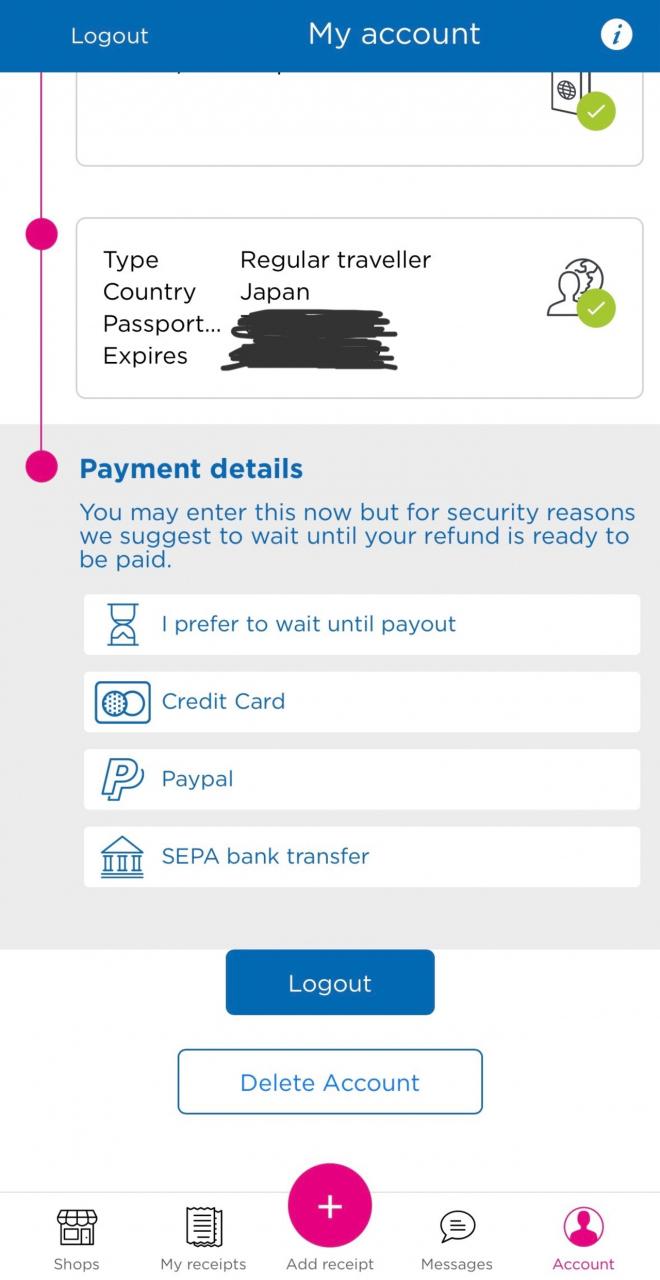Tap the Logout link in the header

(x=109, y=36)
